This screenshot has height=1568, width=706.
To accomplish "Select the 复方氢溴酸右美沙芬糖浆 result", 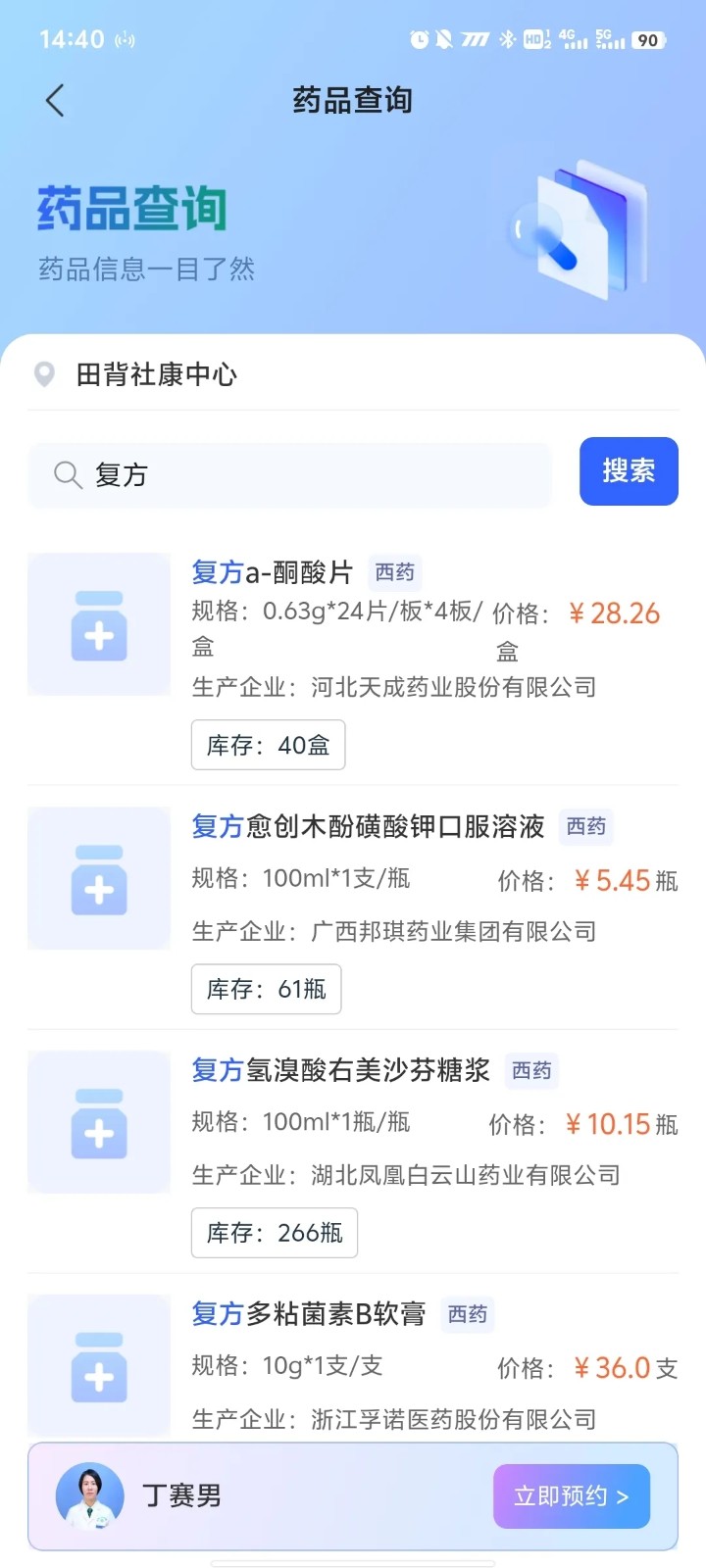I will [x=341, y=1070].
